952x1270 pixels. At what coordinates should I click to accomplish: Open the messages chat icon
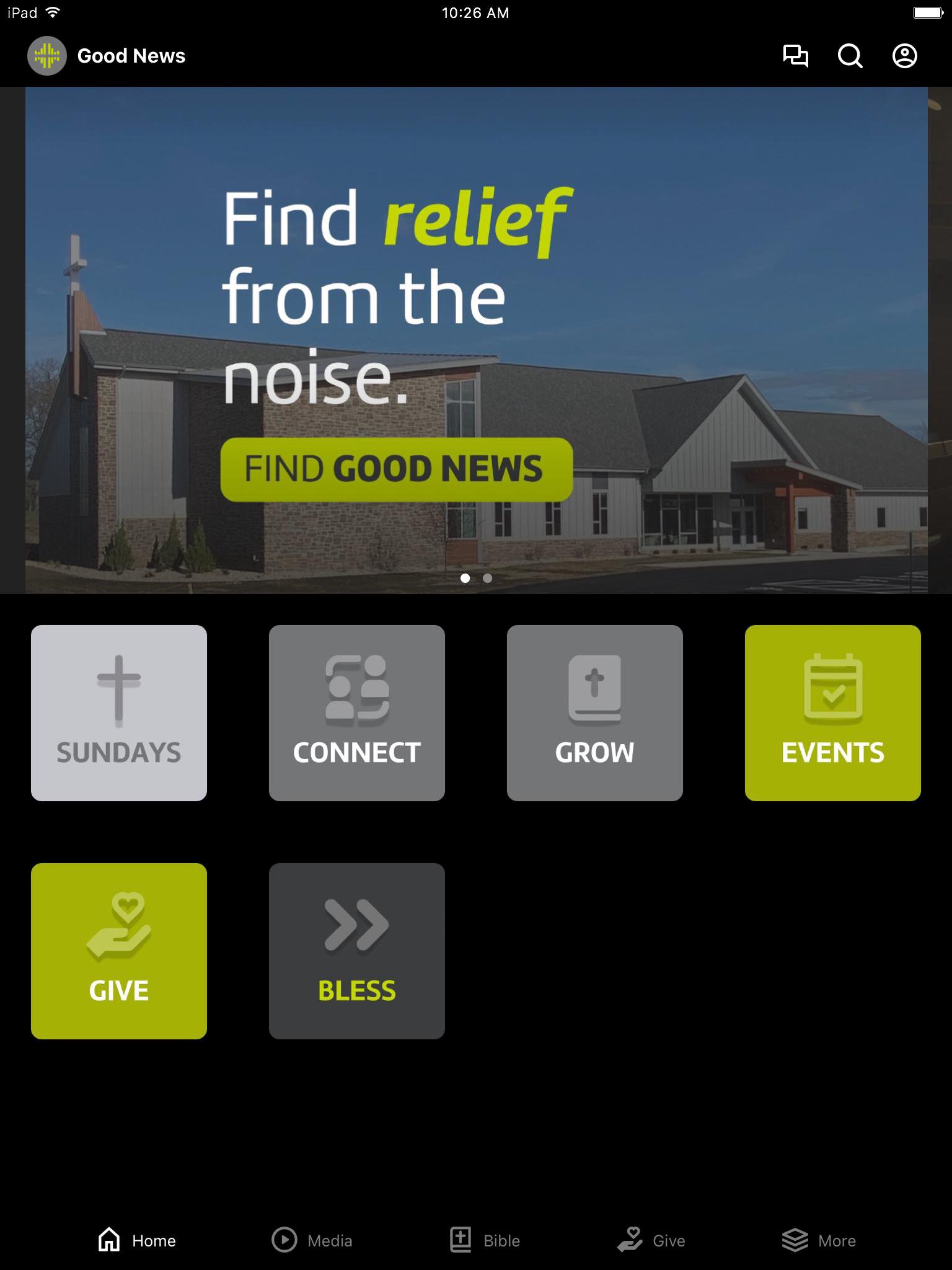tap(795, 56)
